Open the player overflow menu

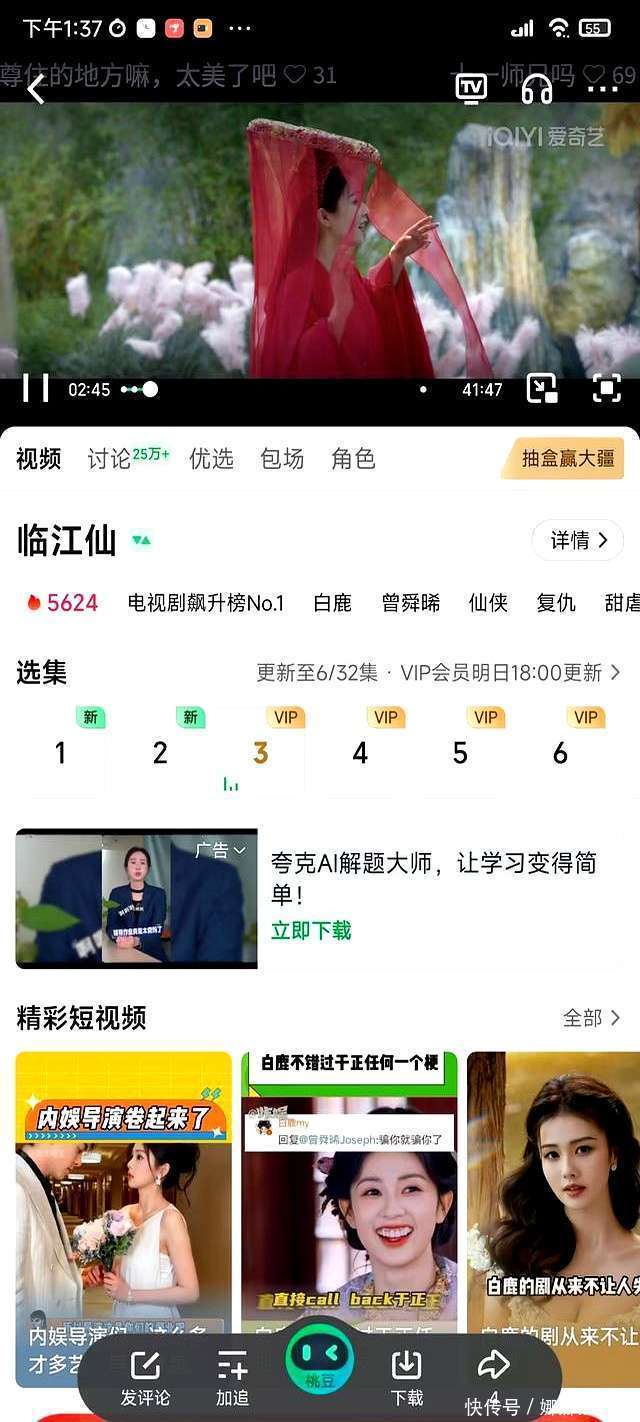(x=603, y=89)
